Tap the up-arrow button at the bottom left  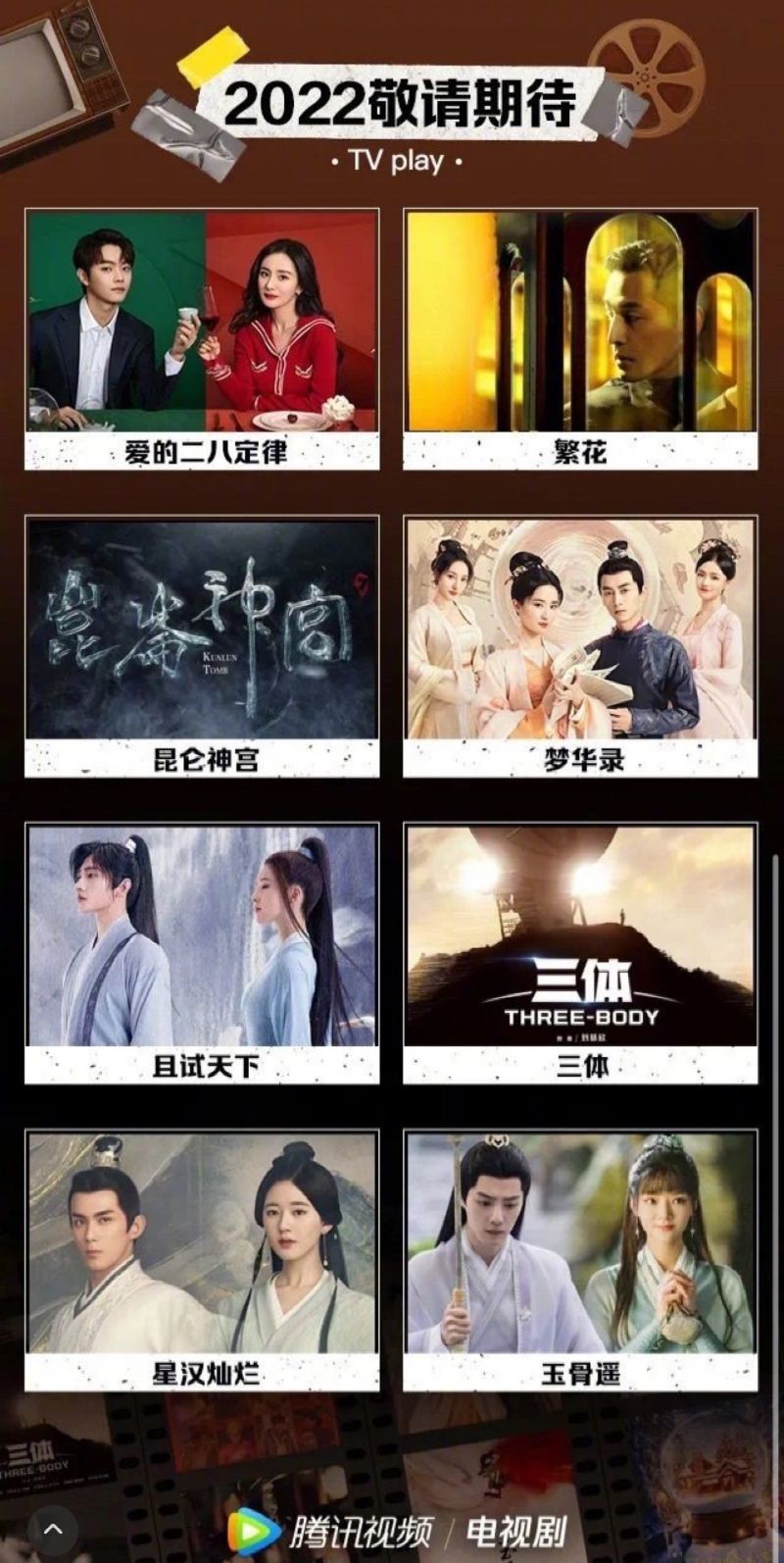pos(53,1528)
